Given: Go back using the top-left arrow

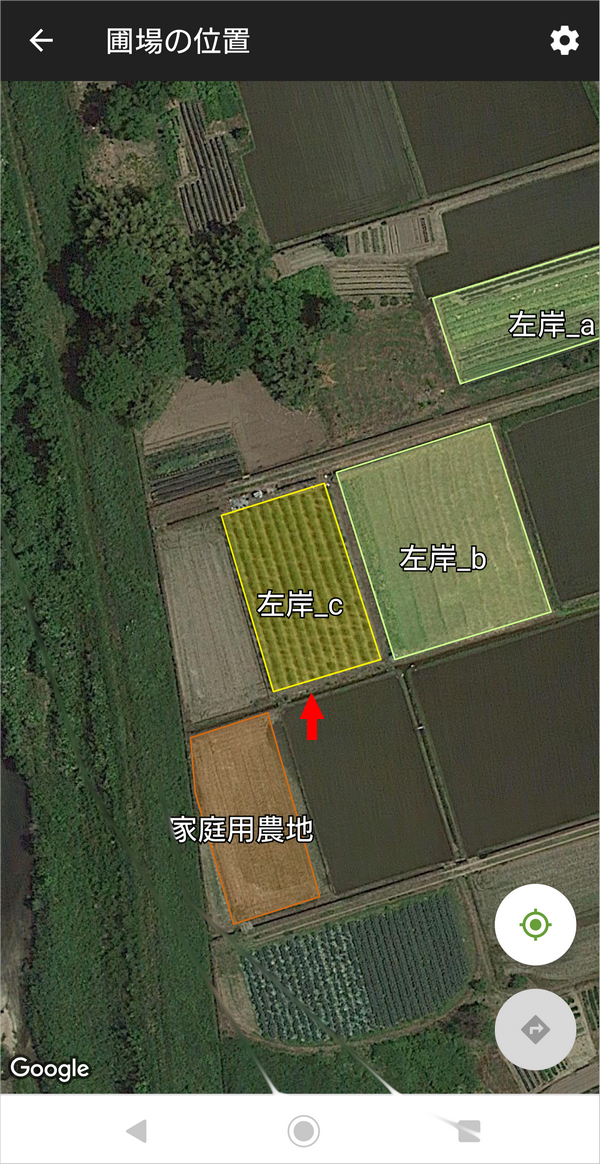Looking at the screenshot, I should (41, 41).
